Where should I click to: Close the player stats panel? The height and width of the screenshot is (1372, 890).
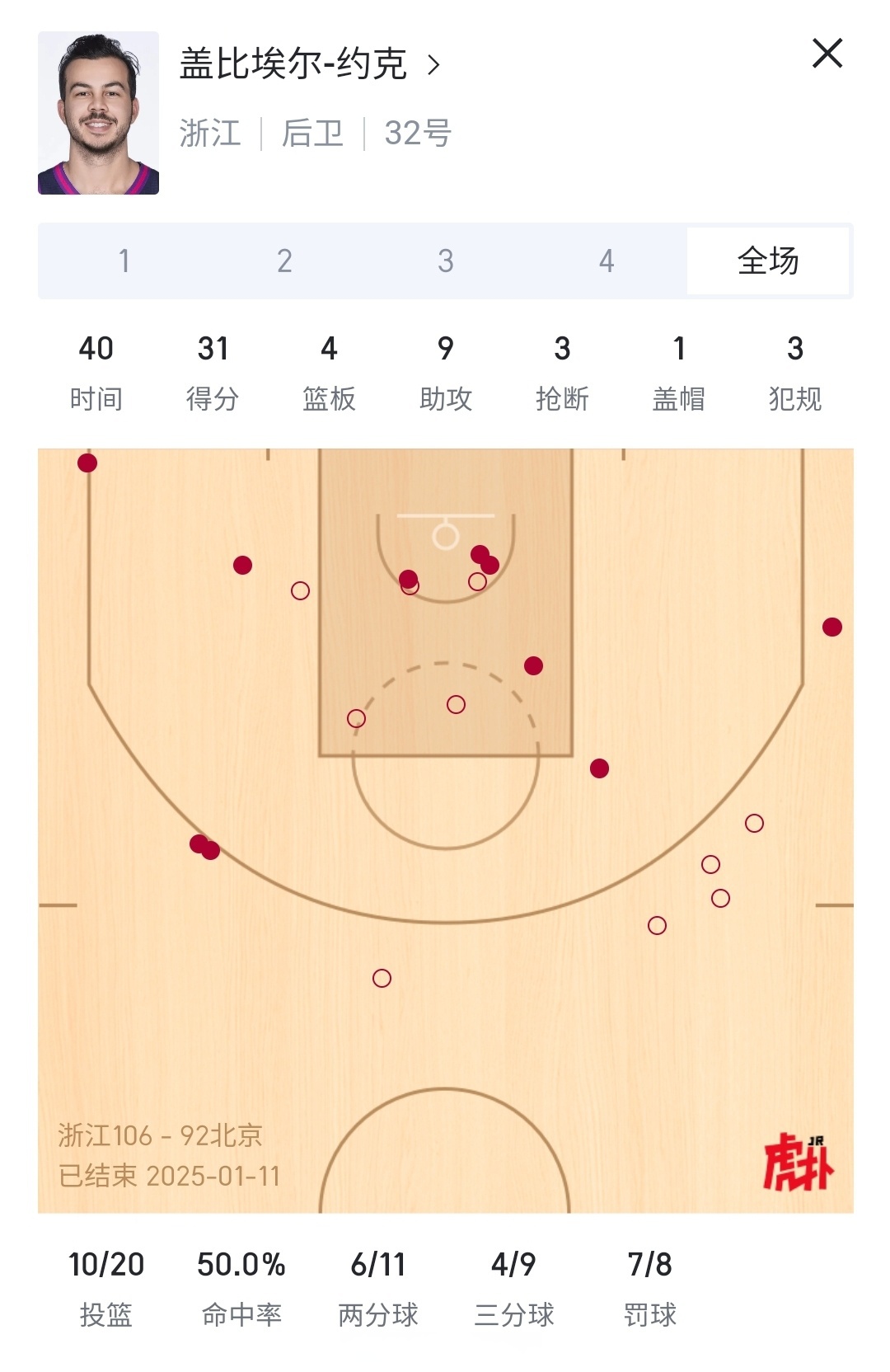coord(827,54)
